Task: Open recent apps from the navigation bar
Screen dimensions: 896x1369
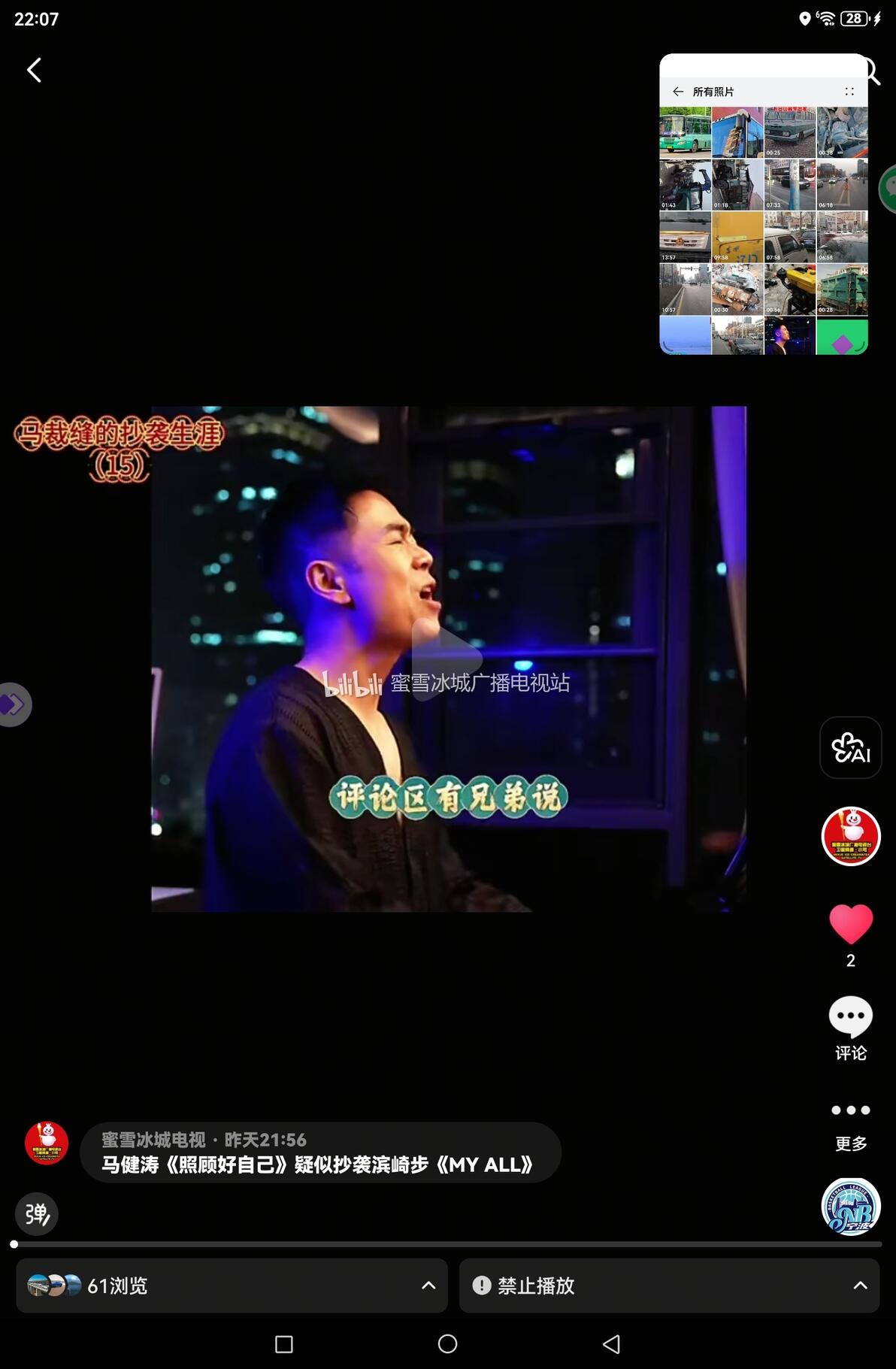Action: pyautogui.click(x=283, y=1344)
